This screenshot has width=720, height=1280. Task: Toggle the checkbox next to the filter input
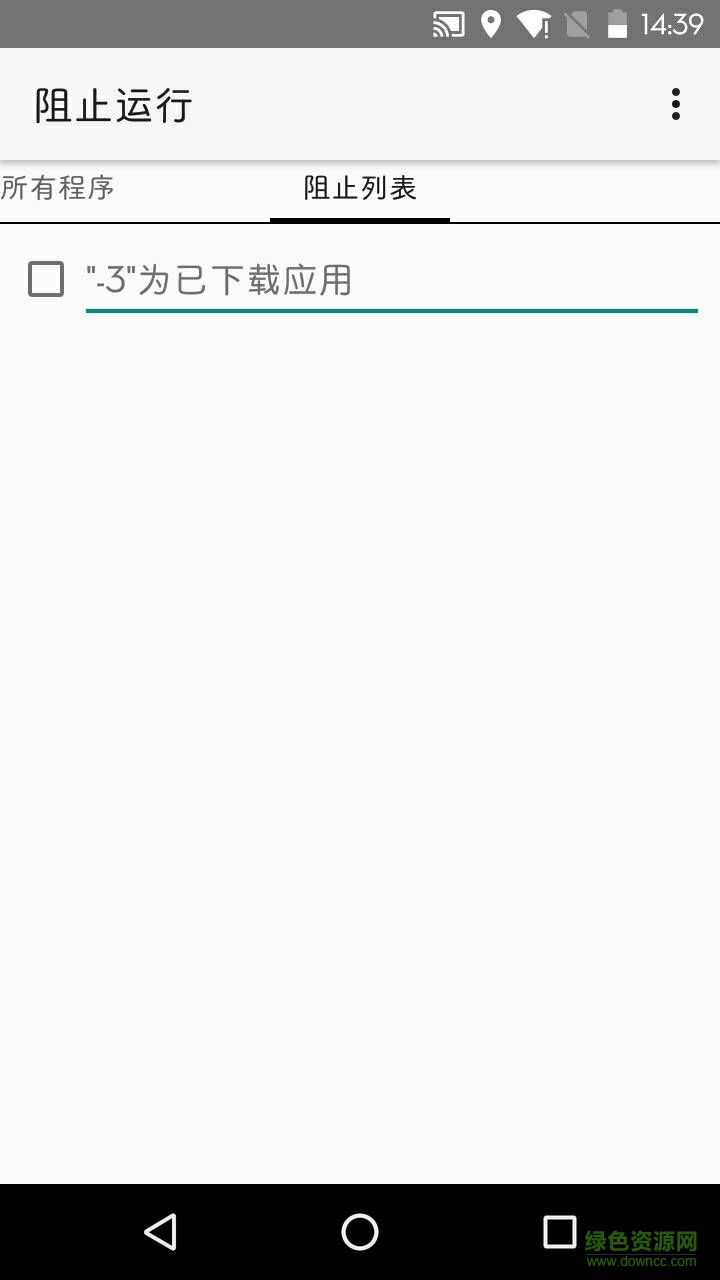(44, 279)
